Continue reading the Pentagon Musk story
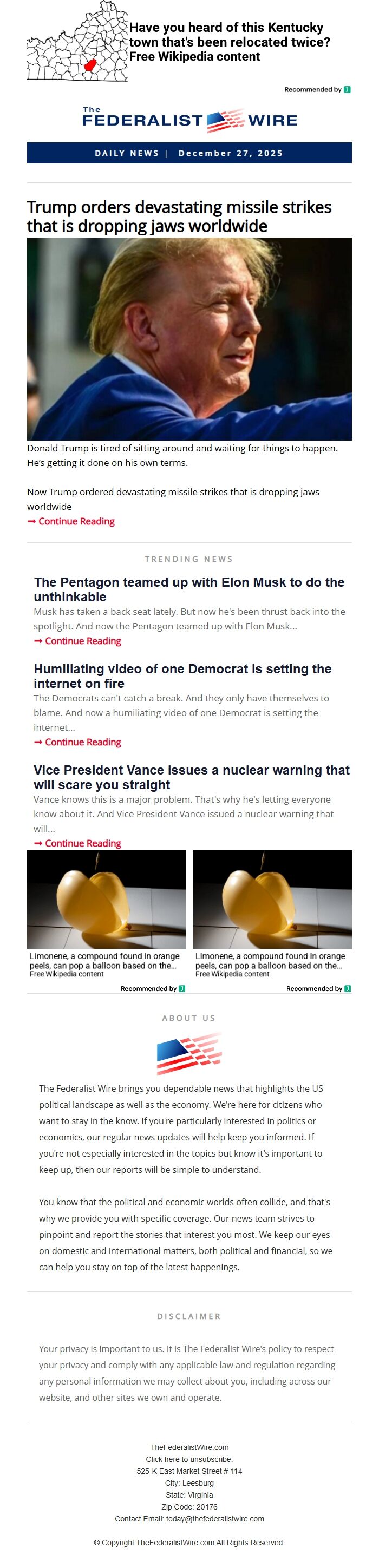379x1568 pixels. click(82, 641)
